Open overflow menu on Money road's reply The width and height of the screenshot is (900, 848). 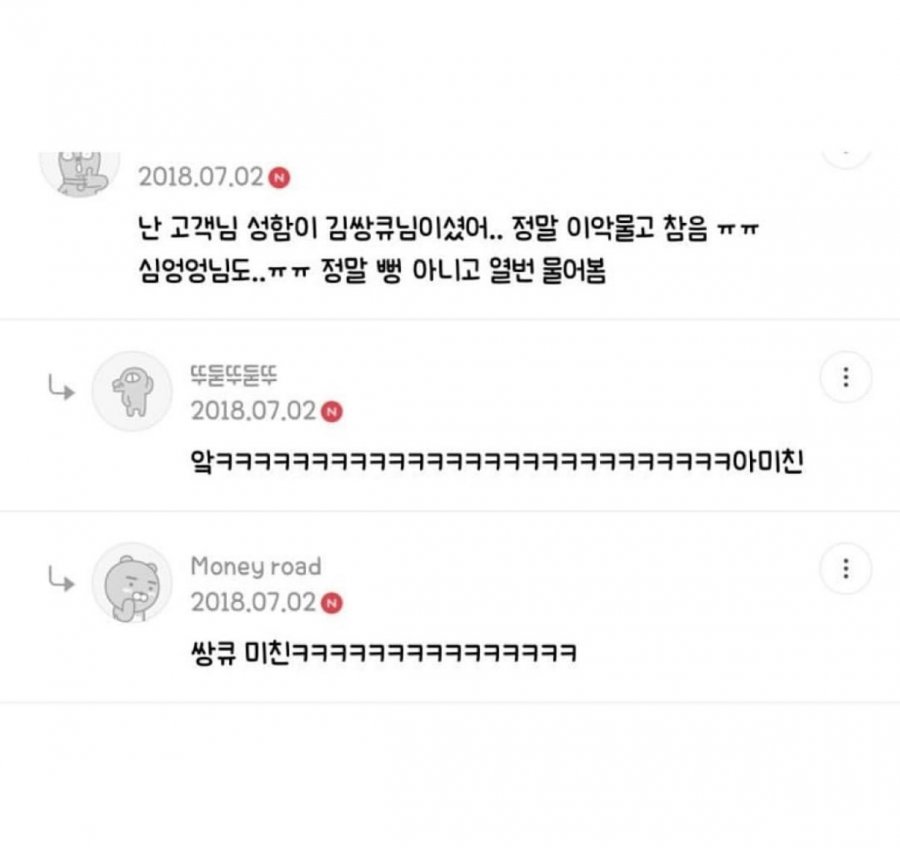pos(845,570)
